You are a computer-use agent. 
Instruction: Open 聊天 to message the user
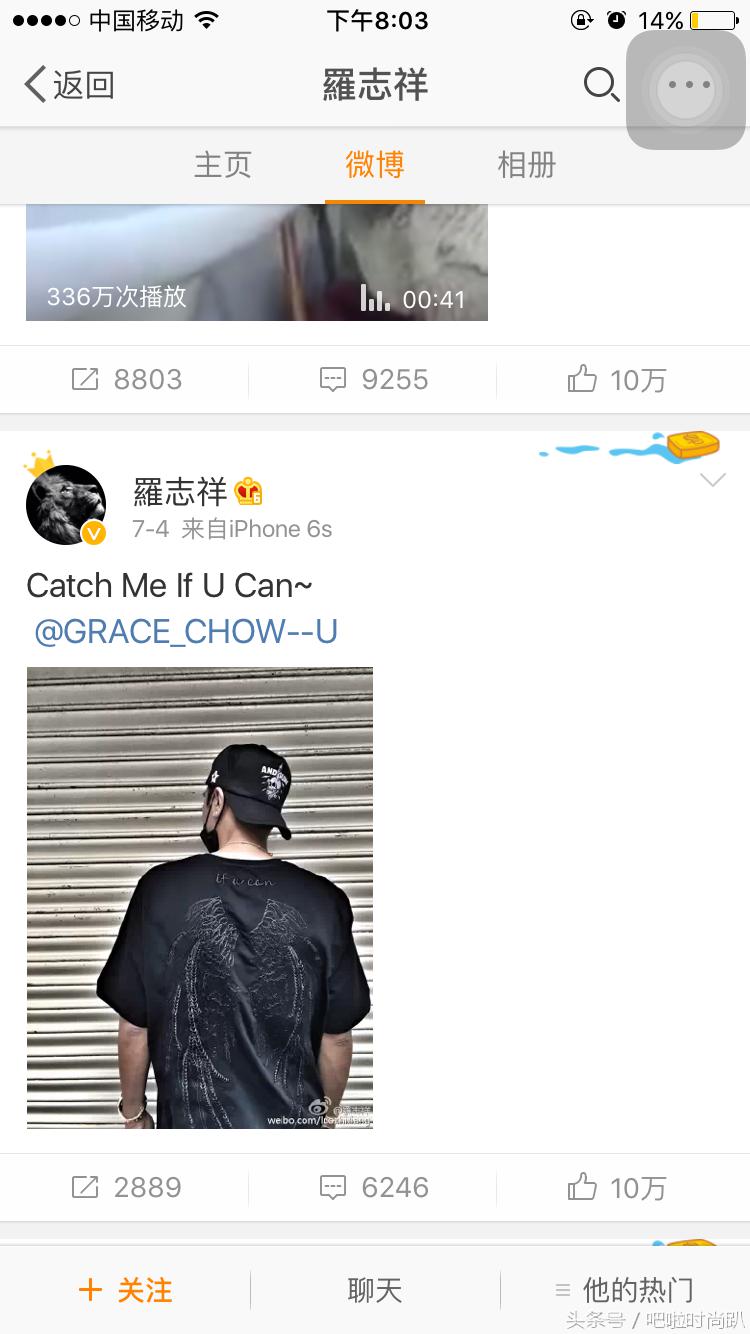pyautogui.click(x=375, y=1291)
